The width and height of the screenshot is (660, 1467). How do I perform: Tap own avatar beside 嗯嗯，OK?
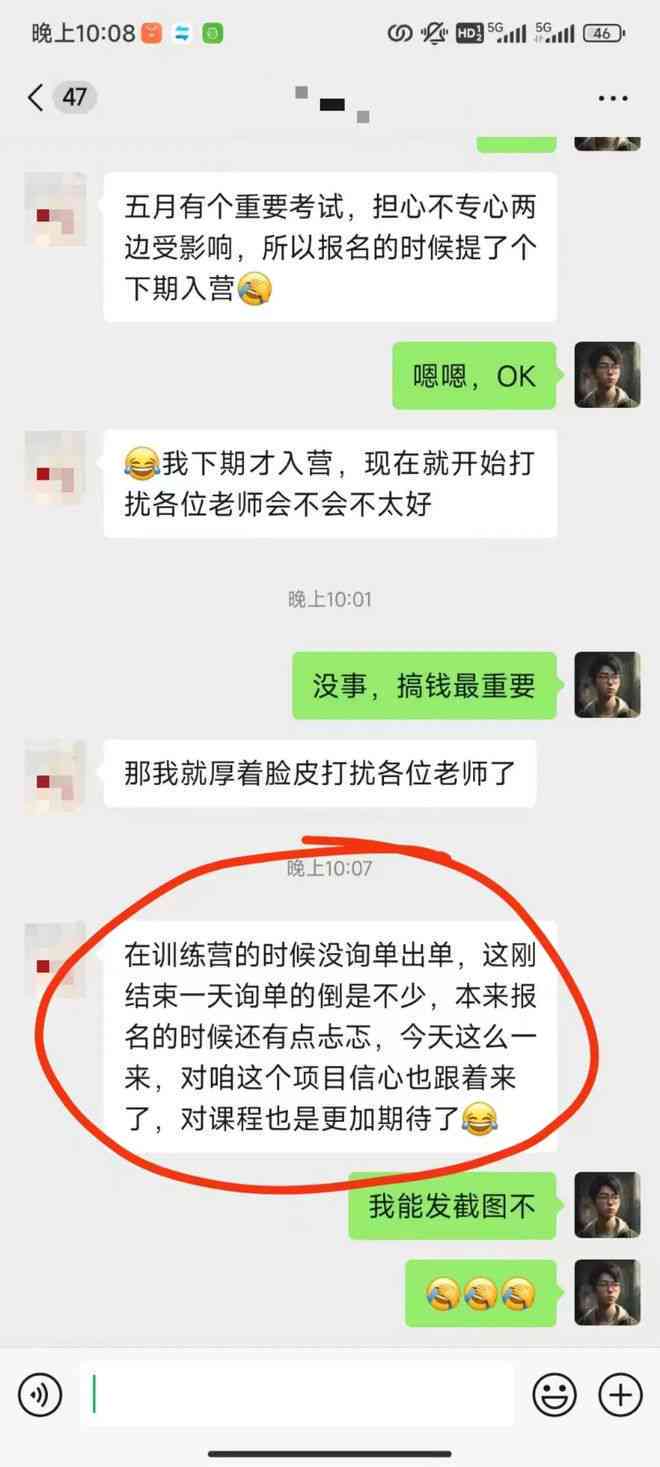click(607, 375)
